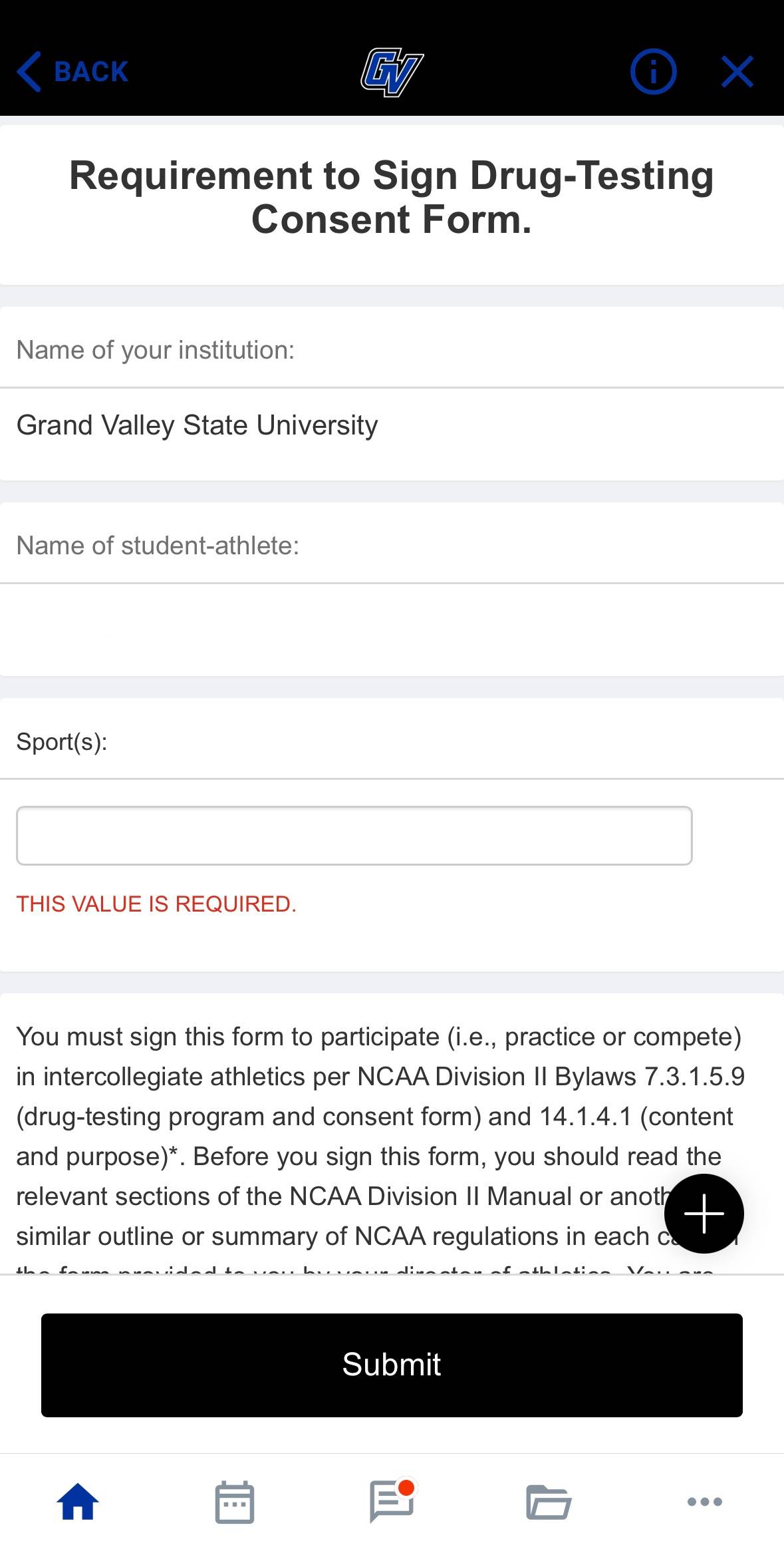Select the Grand Valley State University text

[197, 425]
